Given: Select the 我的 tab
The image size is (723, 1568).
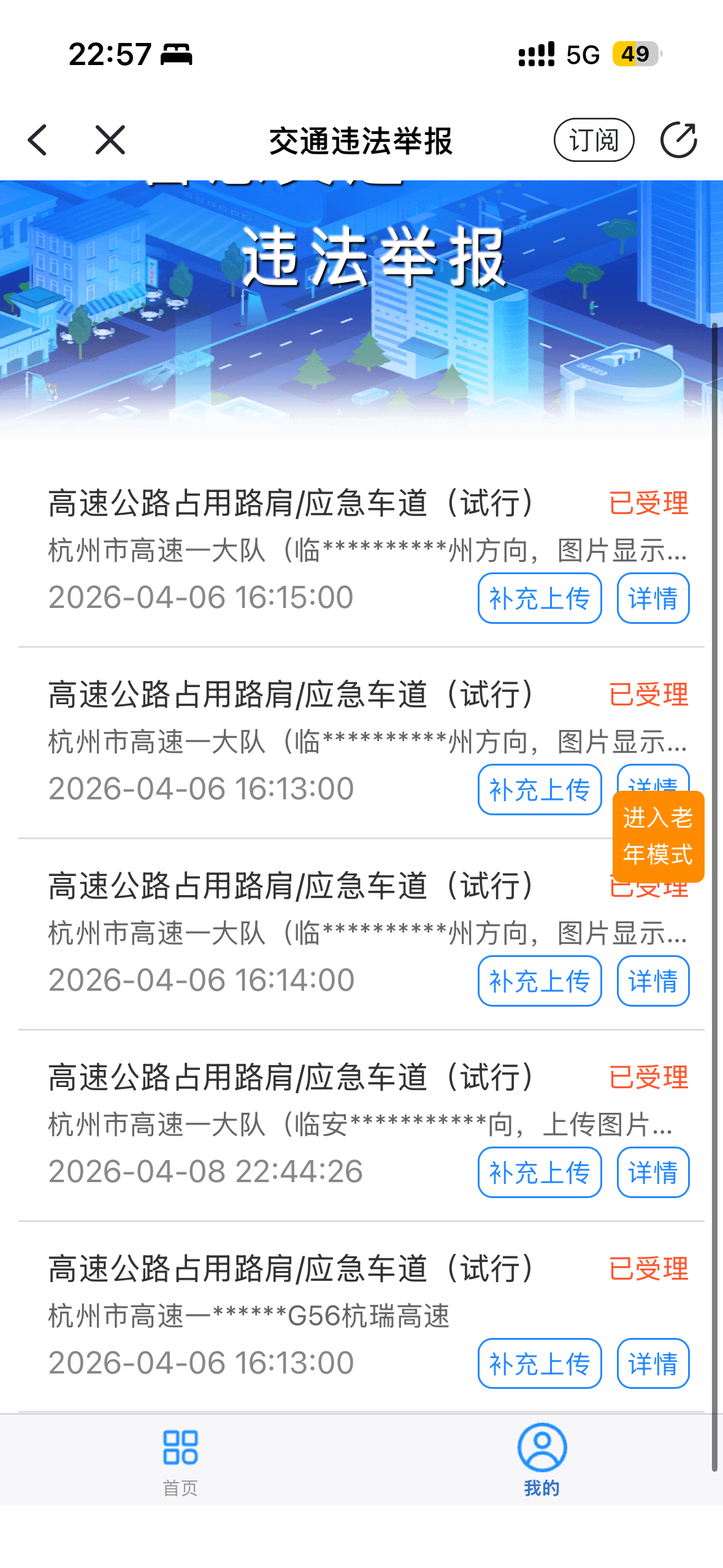Looking at the screenshot, I should click(541, 1460).
